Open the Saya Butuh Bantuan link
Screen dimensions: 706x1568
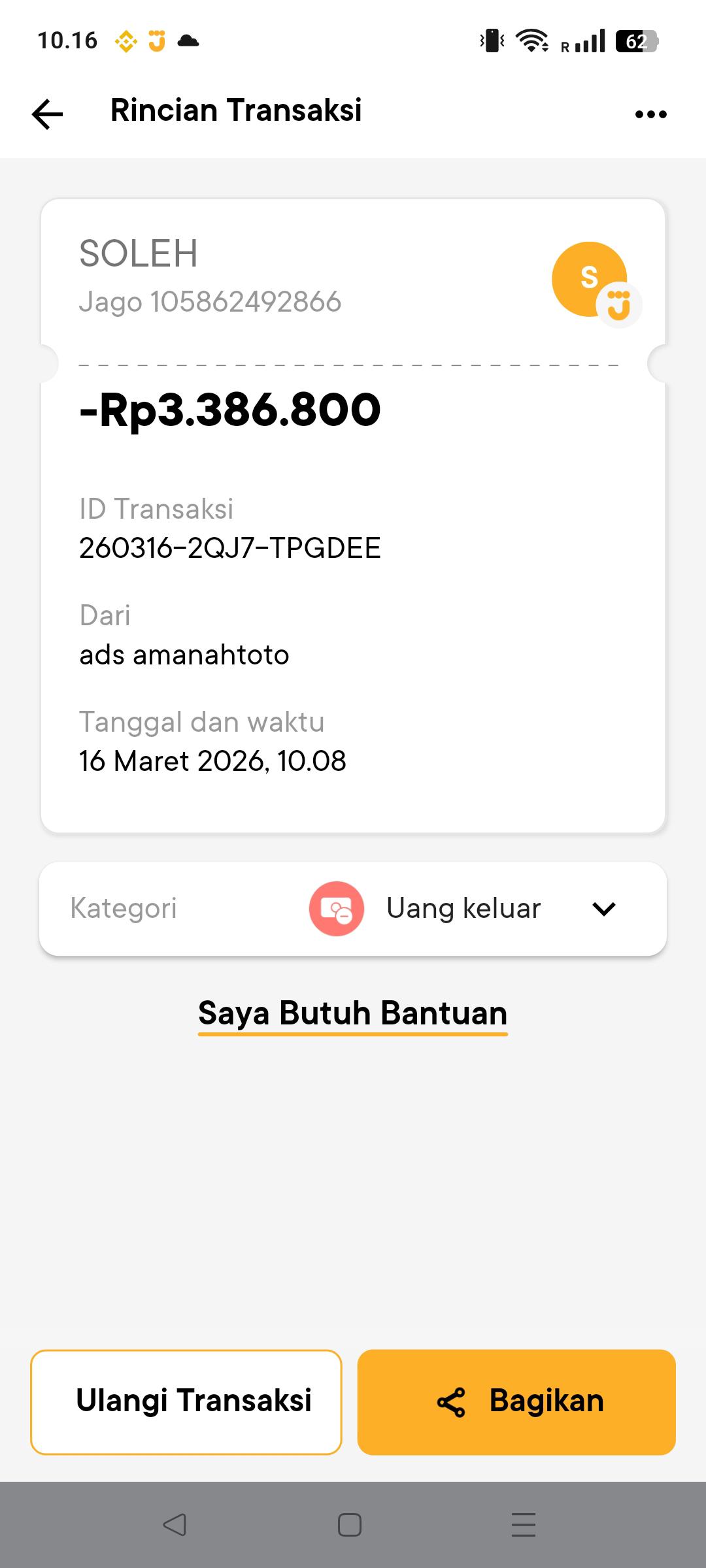tap(352, 1013)
